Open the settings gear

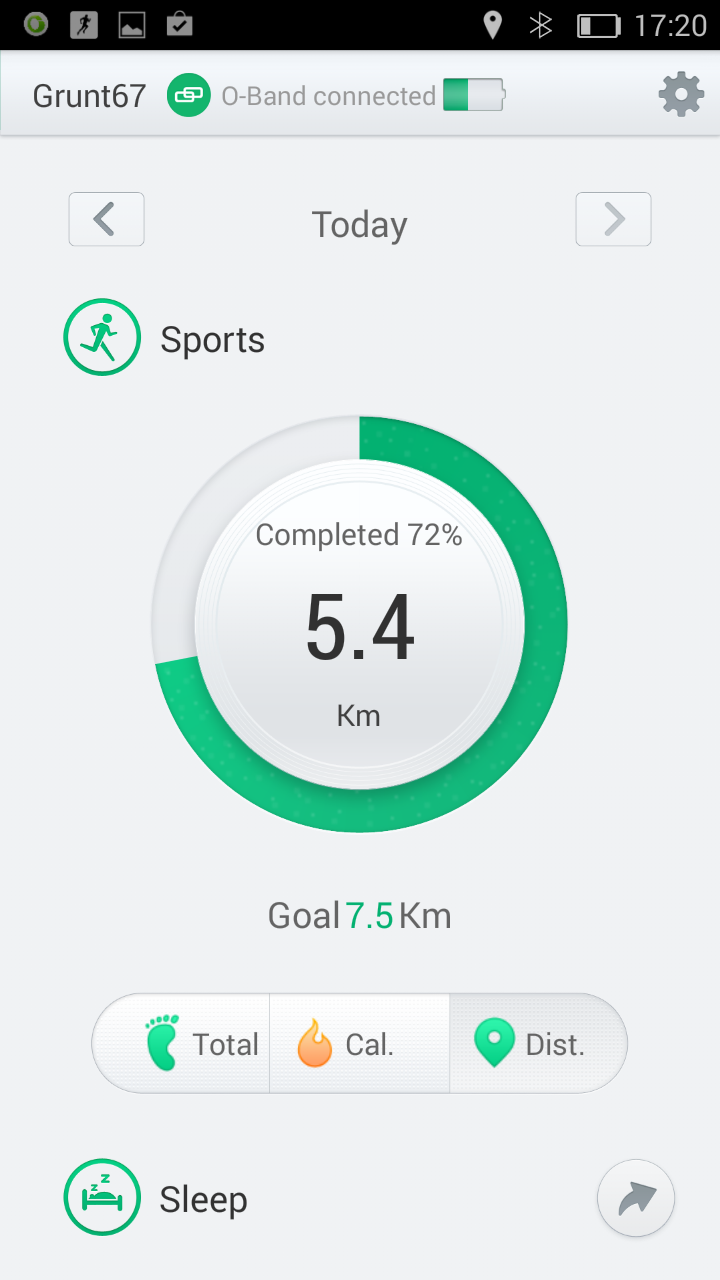[x=681, y=95]
